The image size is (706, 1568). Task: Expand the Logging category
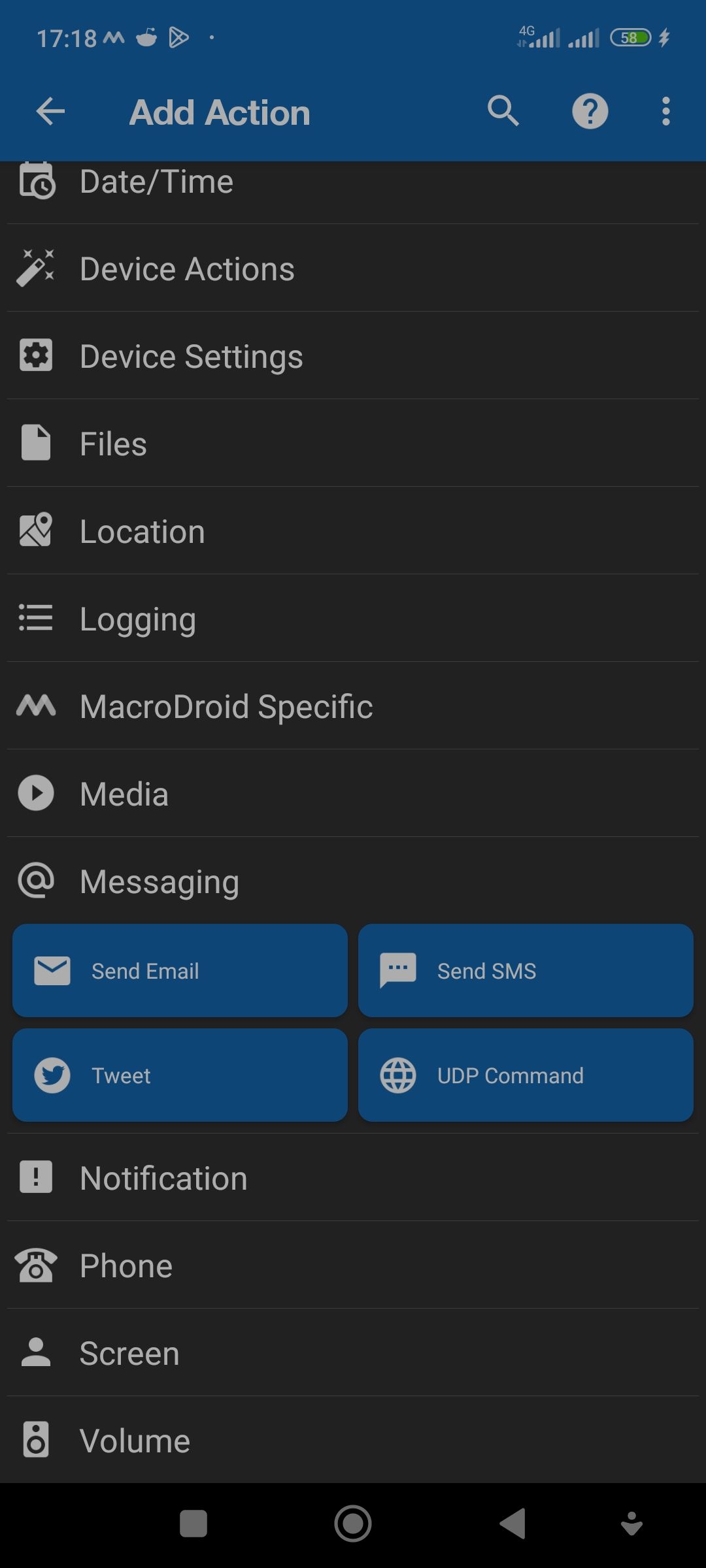tap(353, 618)
